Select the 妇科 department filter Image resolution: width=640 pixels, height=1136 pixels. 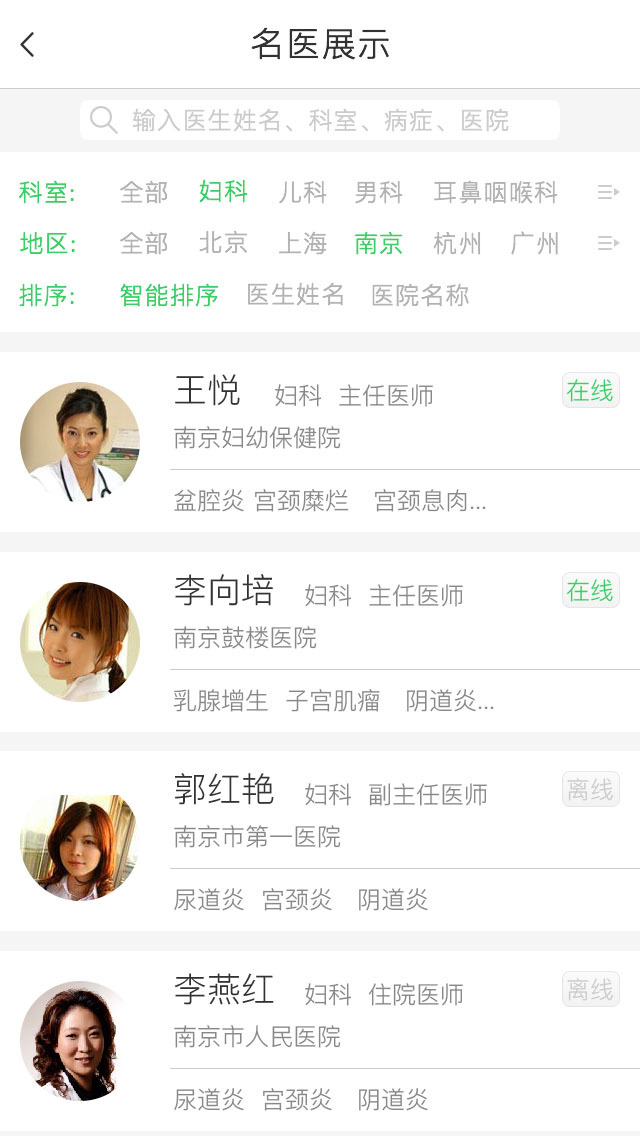tap(223, 192)
